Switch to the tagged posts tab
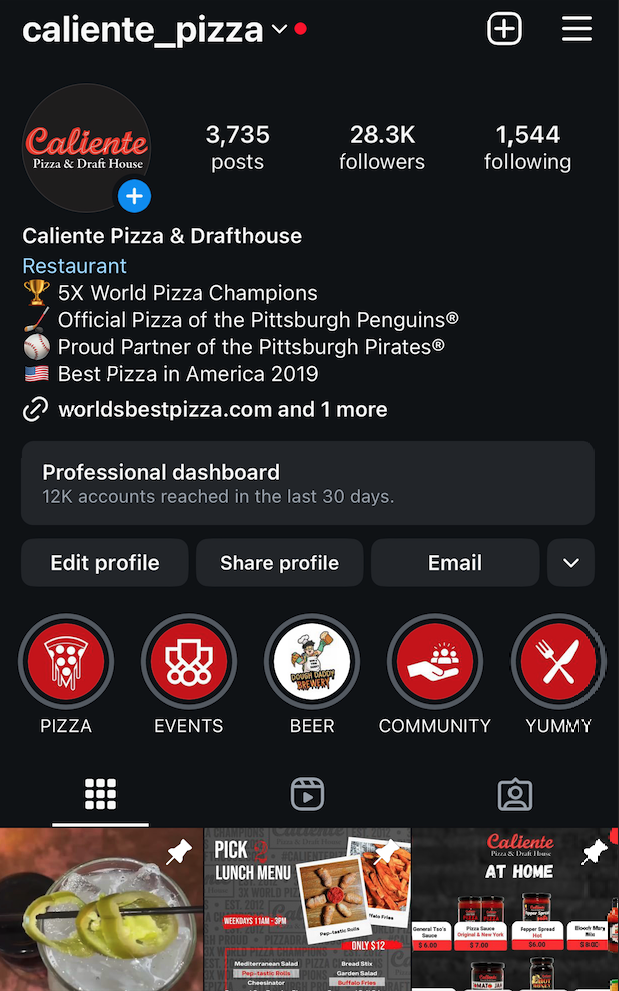 point(514,795)
